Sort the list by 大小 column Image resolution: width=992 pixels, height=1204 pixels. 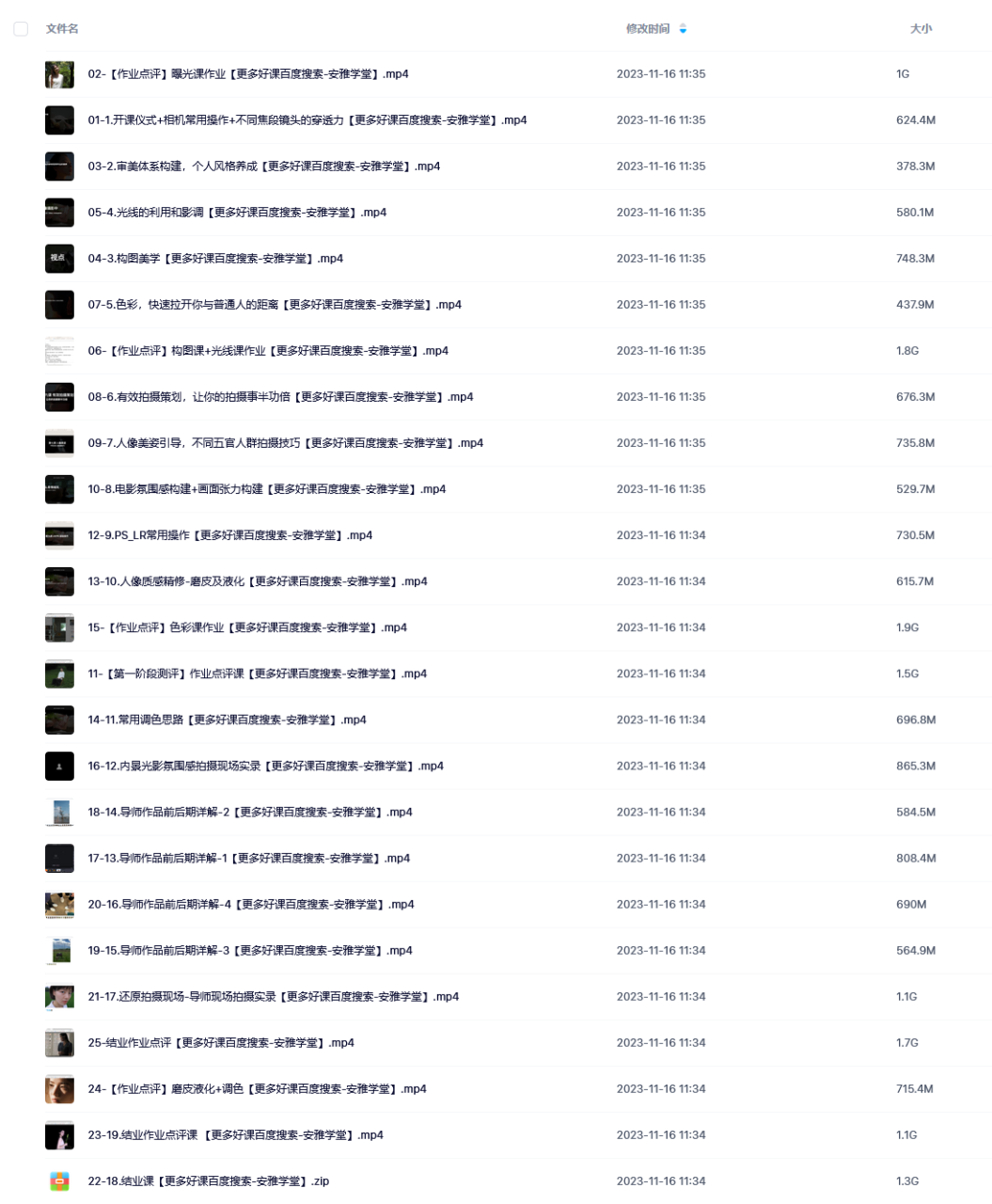tap(920, 29)
